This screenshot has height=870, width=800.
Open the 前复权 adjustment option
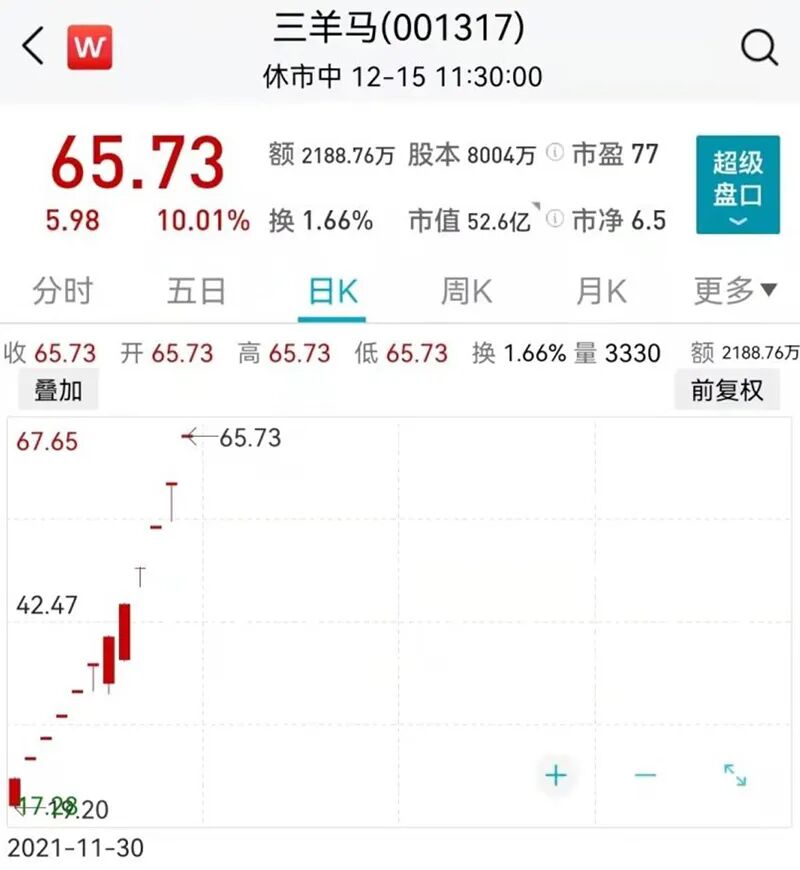[727, 389]
